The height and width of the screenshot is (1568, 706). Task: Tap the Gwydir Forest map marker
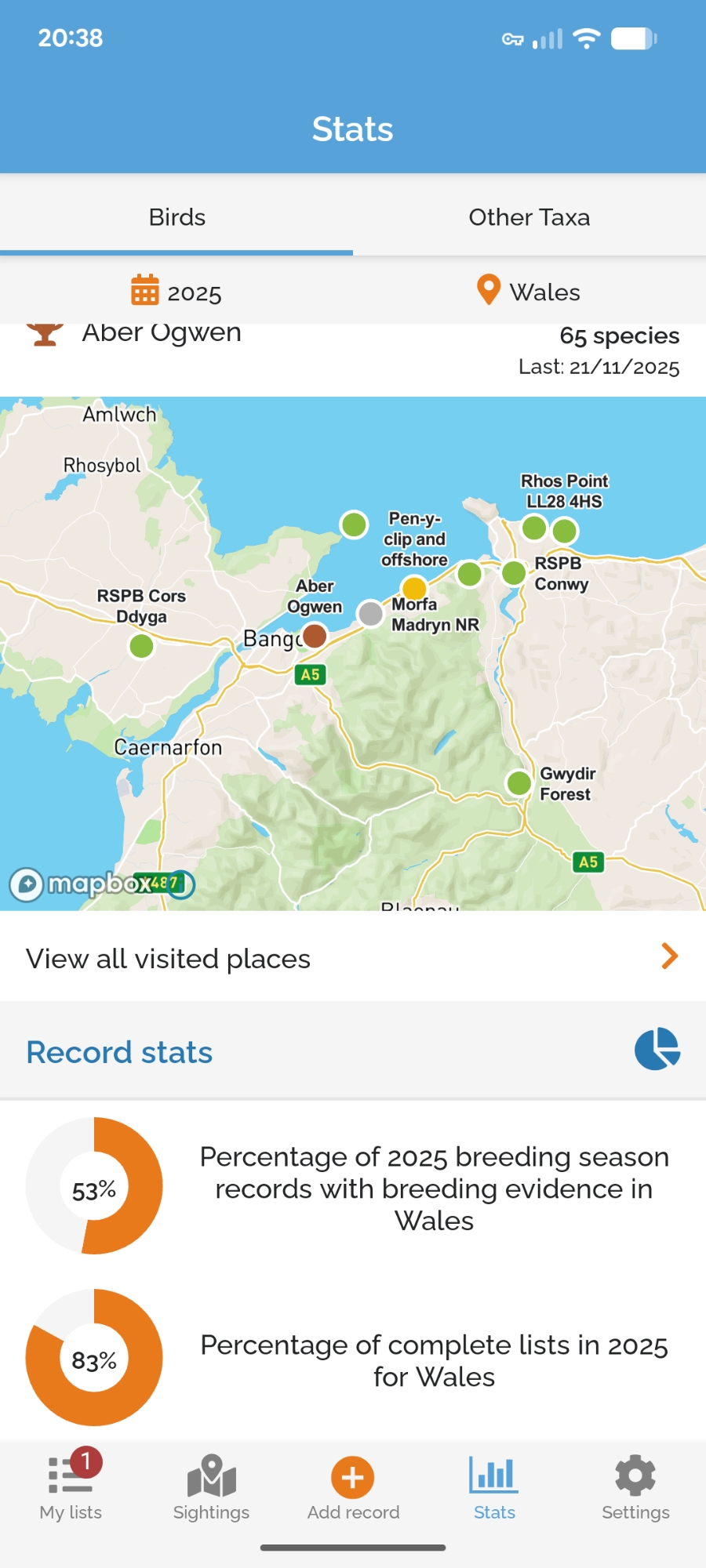[x=519, y=782]
